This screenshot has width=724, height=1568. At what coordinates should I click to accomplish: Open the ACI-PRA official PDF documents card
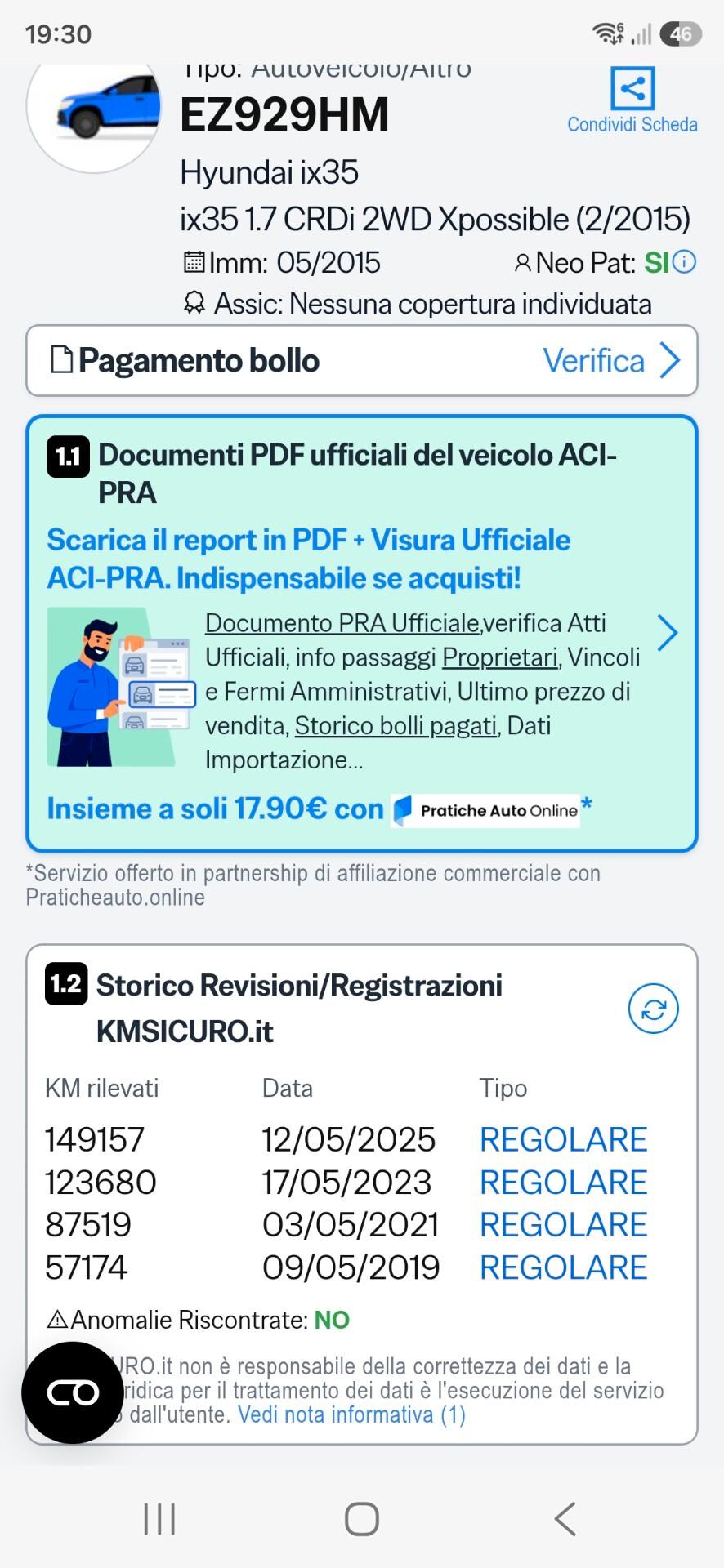[362, 634]
